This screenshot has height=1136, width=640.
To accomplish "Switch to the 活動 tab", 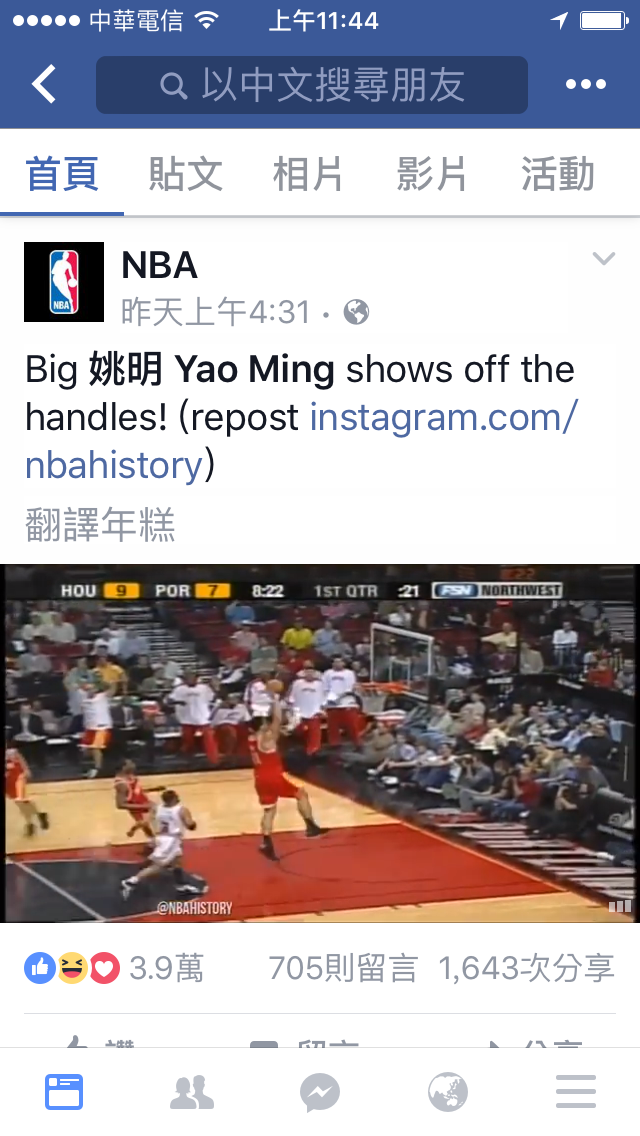I will 557,174.
